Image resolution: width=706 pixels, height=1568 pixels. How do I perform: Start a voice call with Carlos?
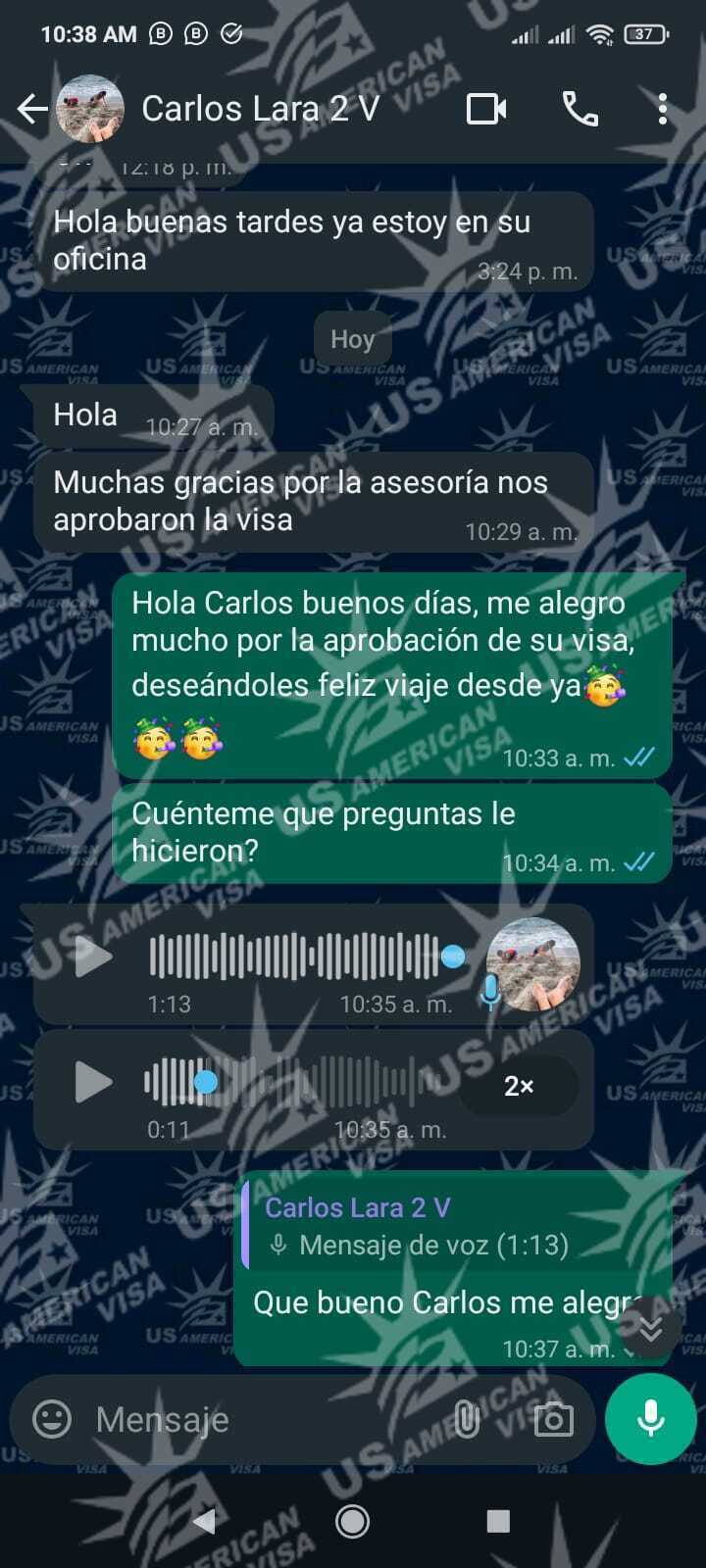580,109
